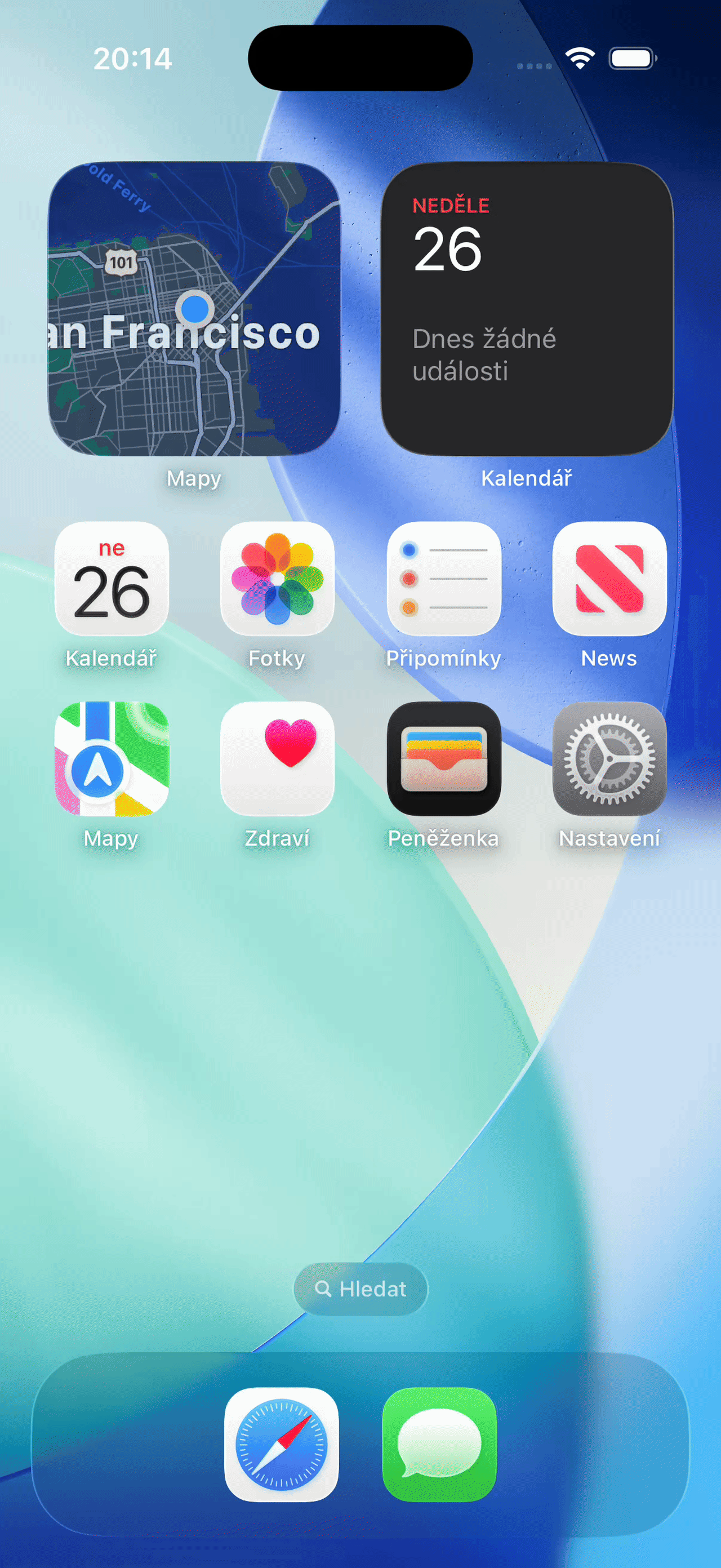Viewport: 721px width, 1568px height.
Task: Open the Kalendář app showing date 26
Action: tap(112, 577)
